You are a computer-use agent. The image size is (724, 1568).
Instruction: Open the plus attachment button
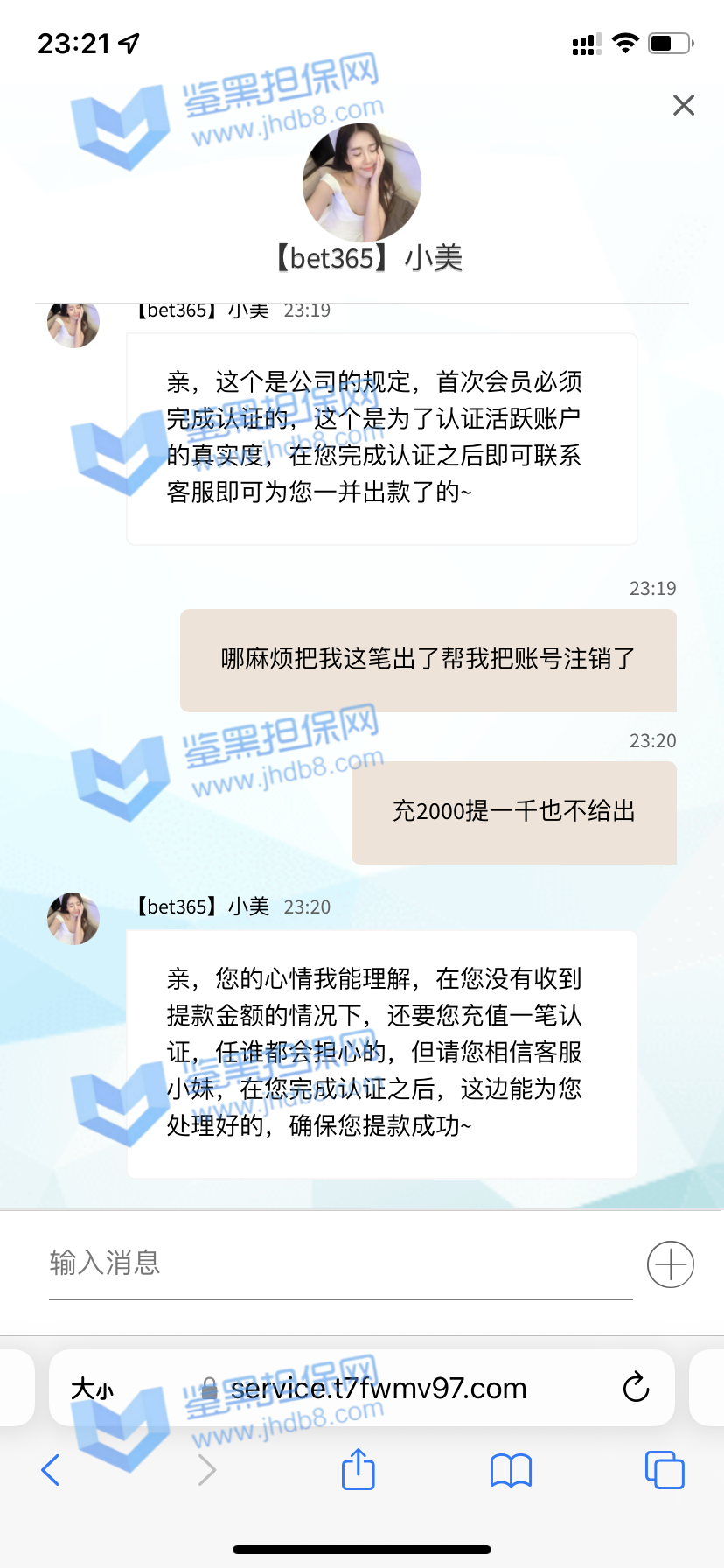(671, 1264)
